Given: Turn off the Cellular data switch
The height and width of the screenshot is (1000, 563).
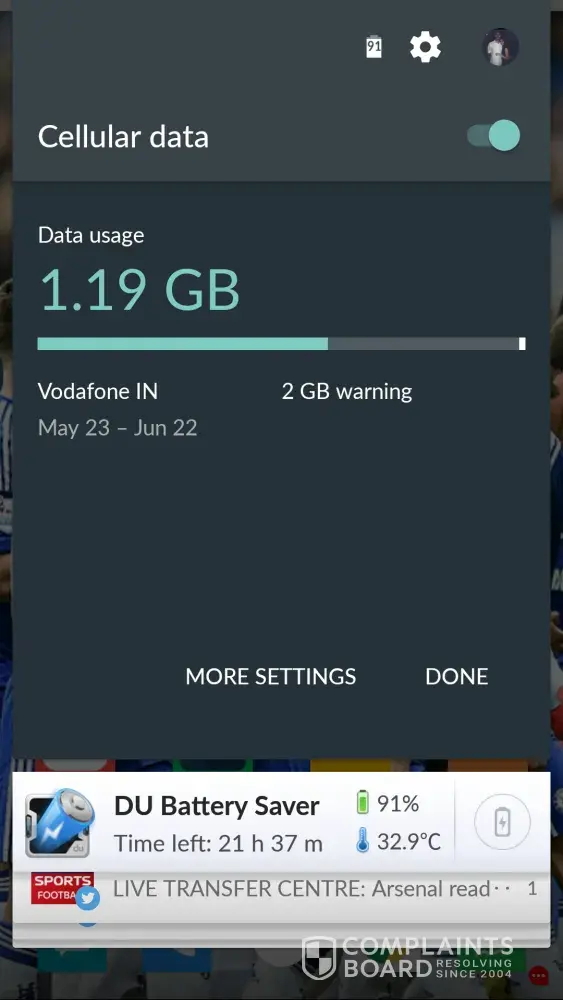Looking at the screenshot, I should point(494,136).
